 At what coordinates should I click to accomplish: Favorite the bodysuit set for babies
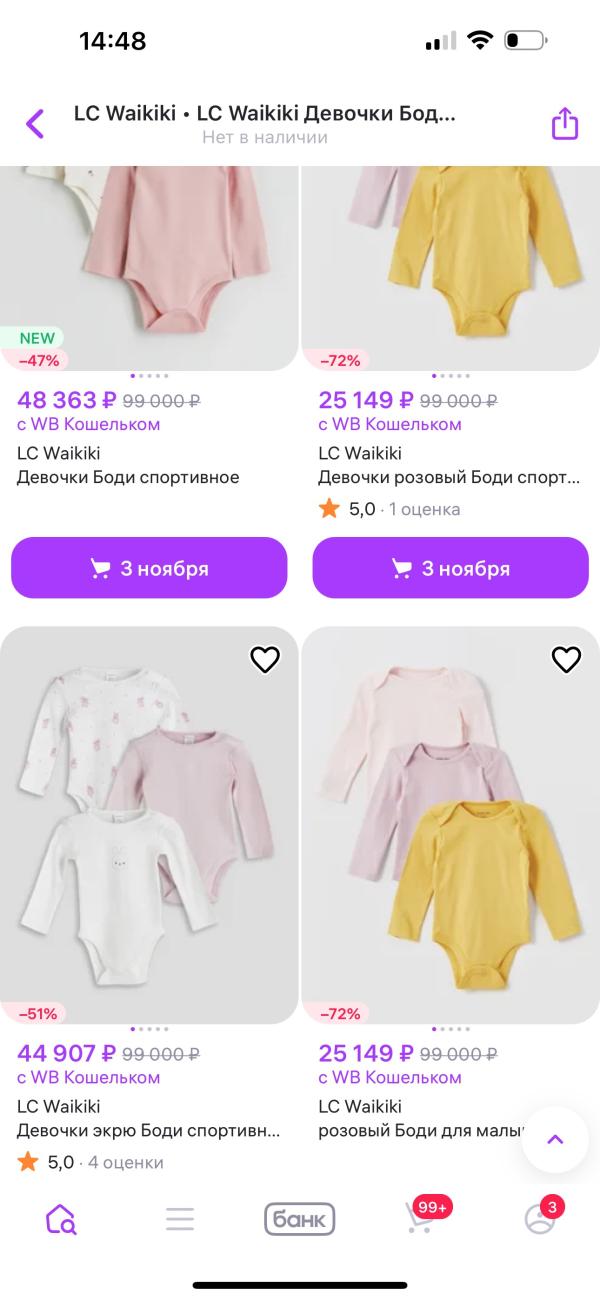coord(566,659)
